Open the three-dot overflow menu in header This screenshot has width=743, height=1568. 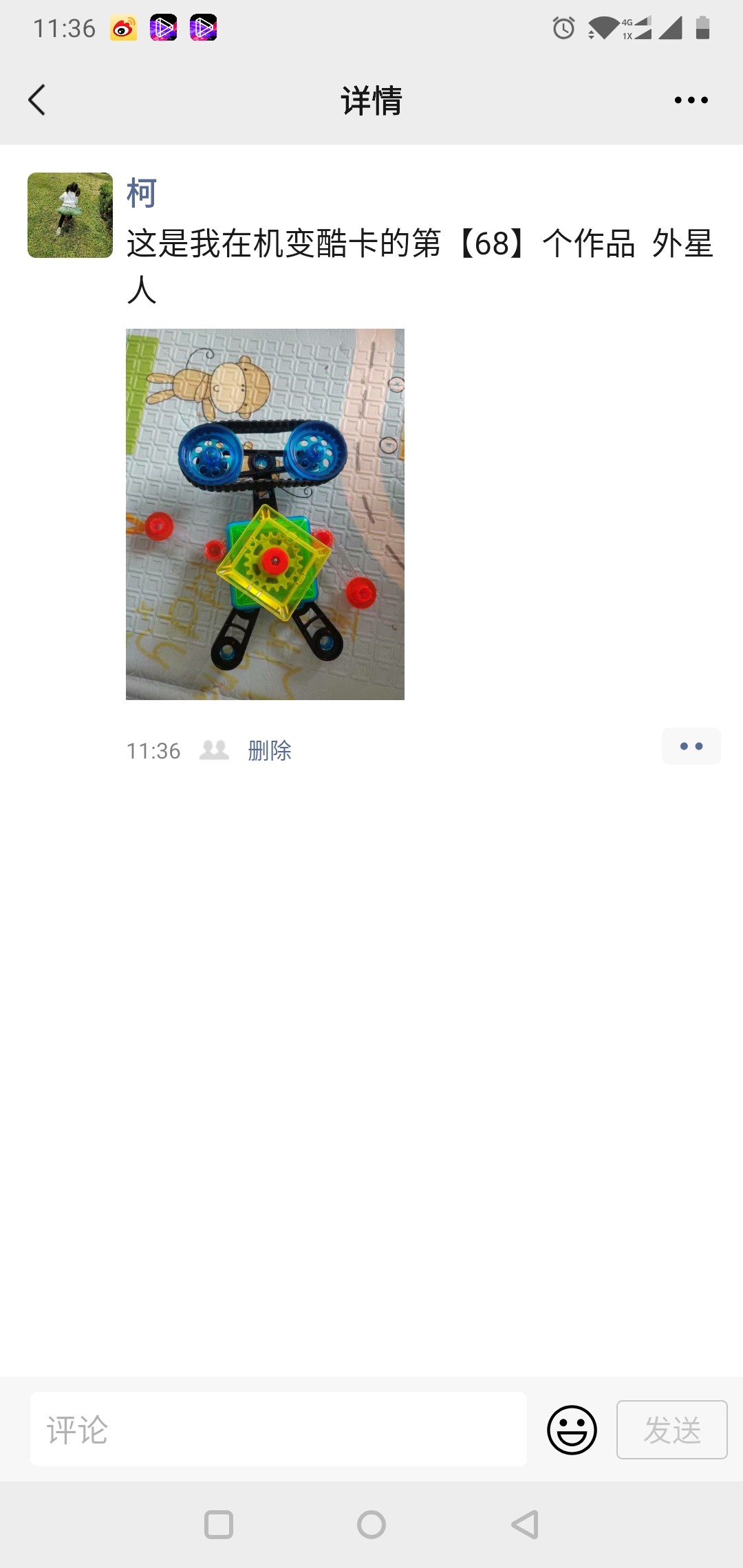691,100
